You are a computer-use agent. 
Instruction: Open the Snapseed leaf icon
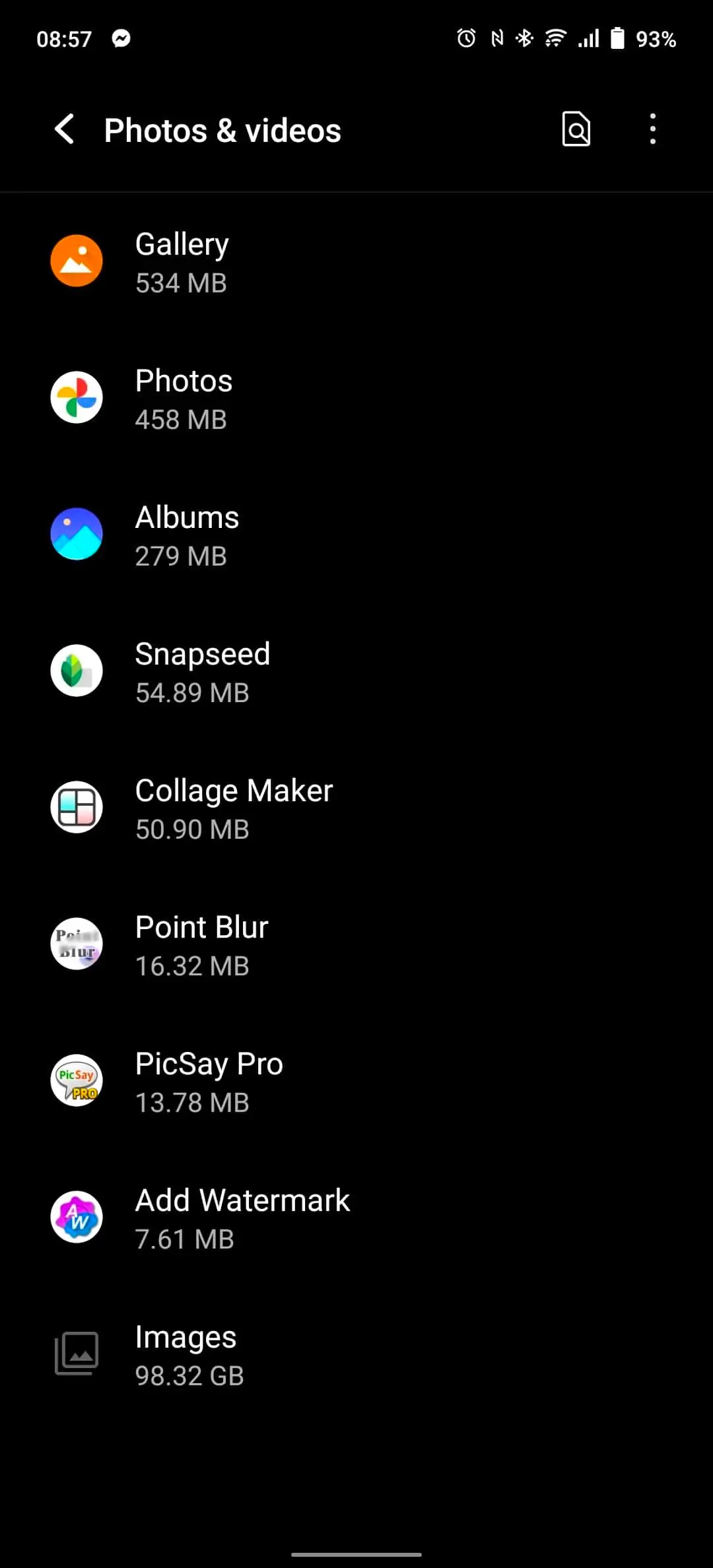pyautogui.click(x=77, y=670)
